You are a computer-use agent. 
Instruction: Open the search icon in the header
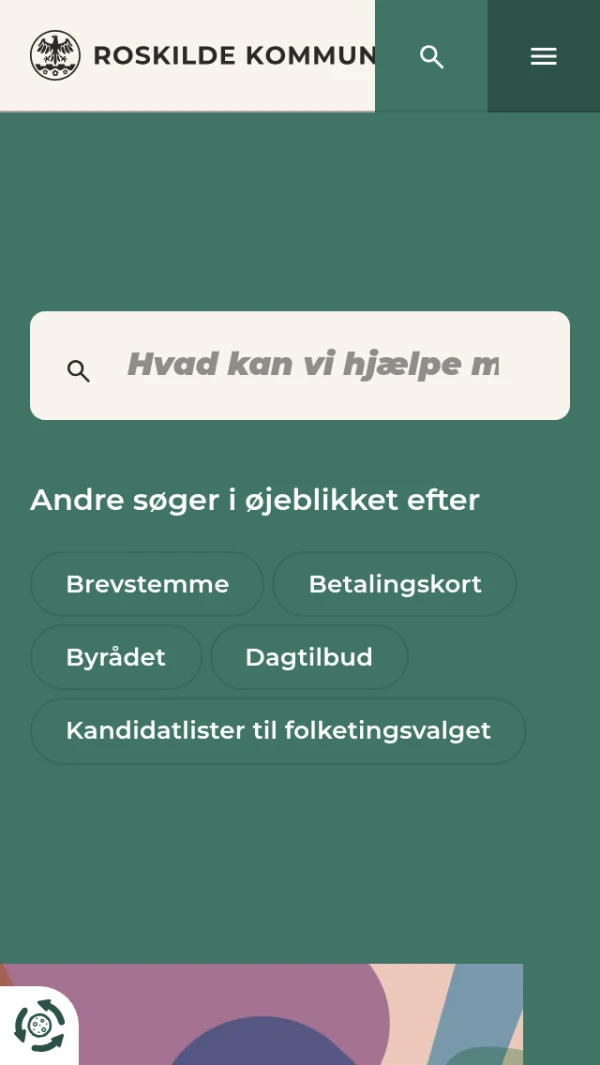431,56
